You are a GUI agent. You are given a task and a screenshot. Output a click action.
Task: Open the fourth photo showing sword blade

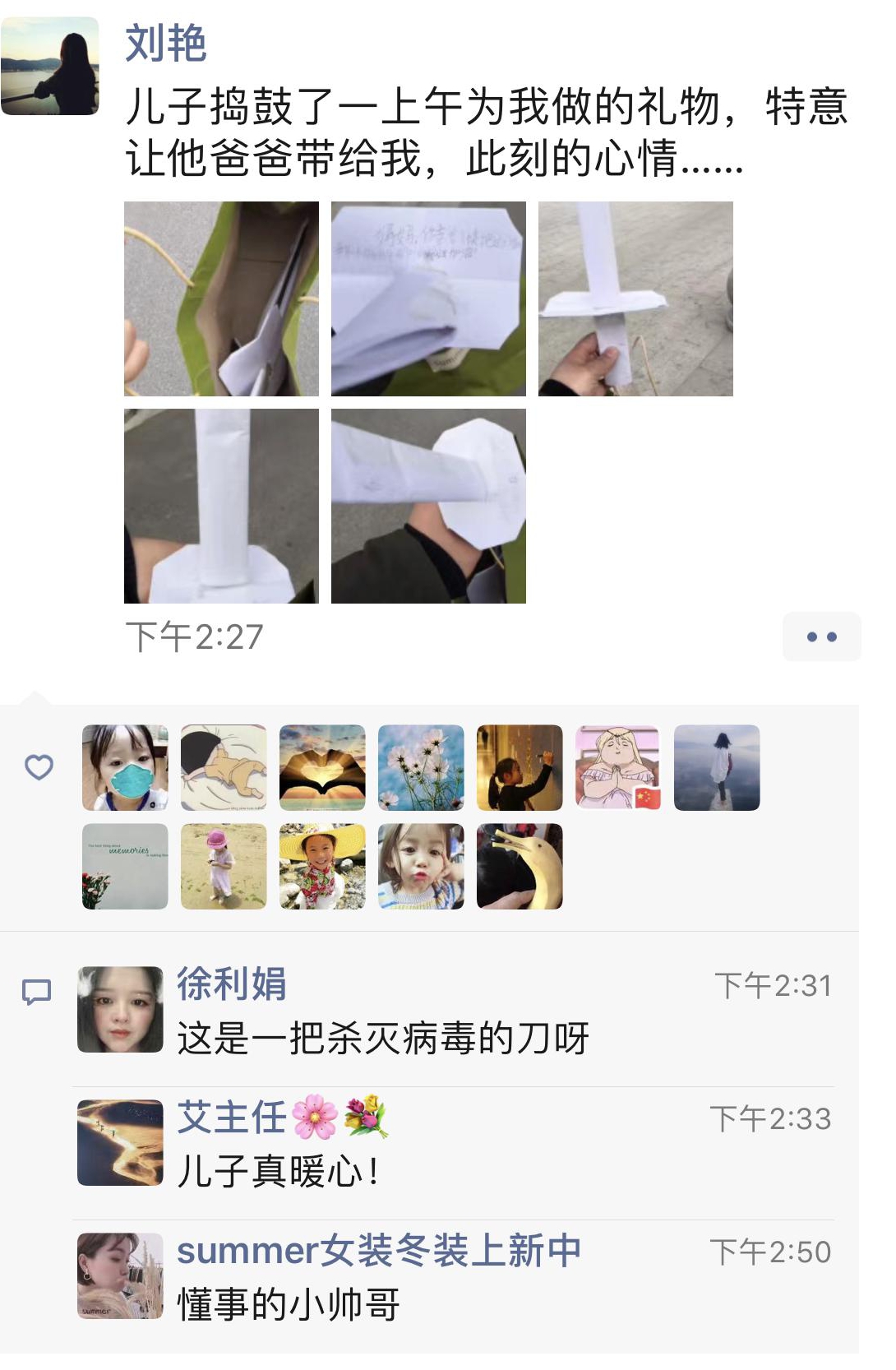(221, 506)
